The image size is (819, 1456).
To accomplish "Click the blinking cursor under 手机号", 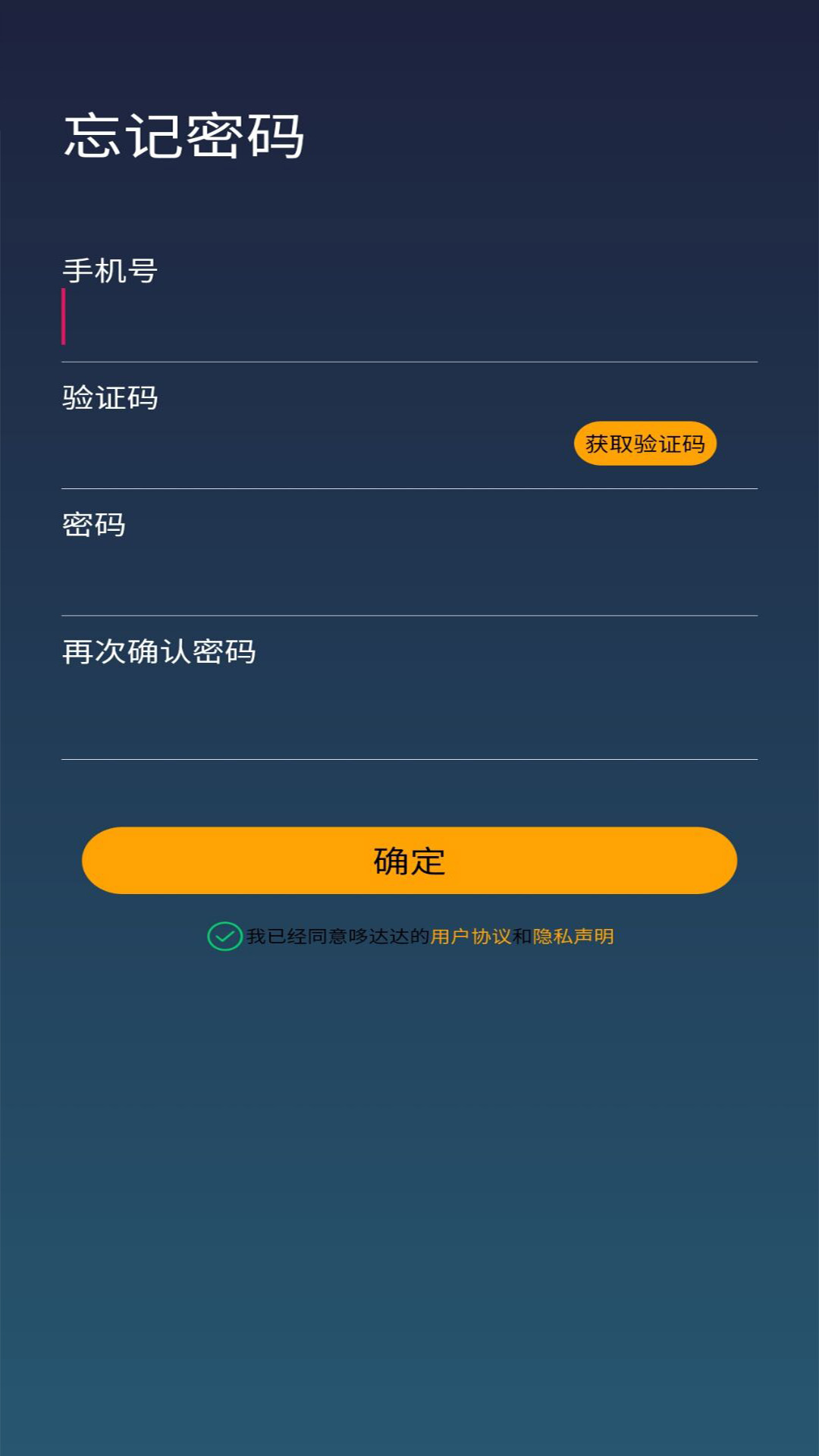I will 64,318.
